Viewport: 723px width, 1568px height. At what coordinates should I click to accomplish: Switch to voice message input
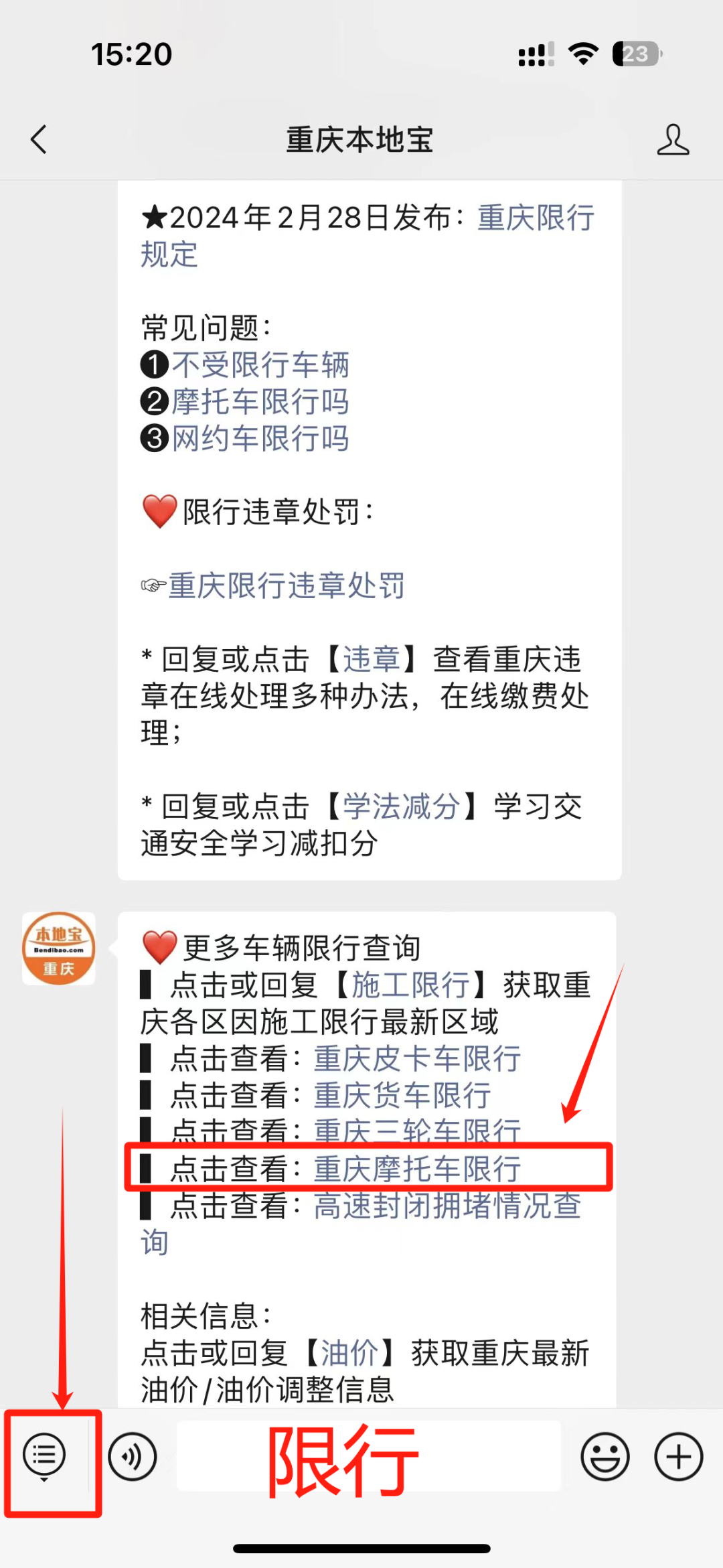point(133,1457)
